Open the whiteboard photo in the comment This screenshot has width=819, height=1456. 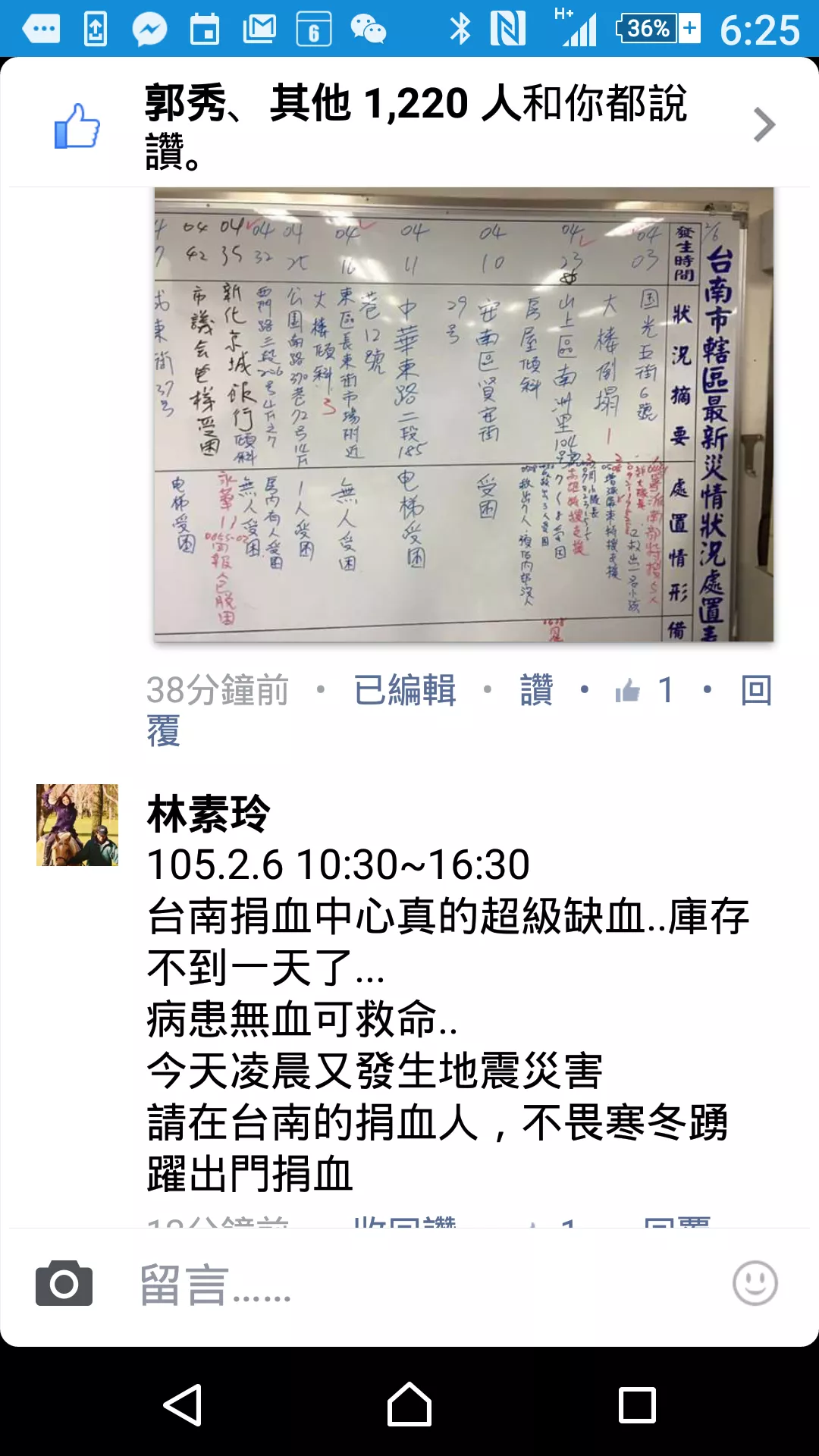[463, 414]
